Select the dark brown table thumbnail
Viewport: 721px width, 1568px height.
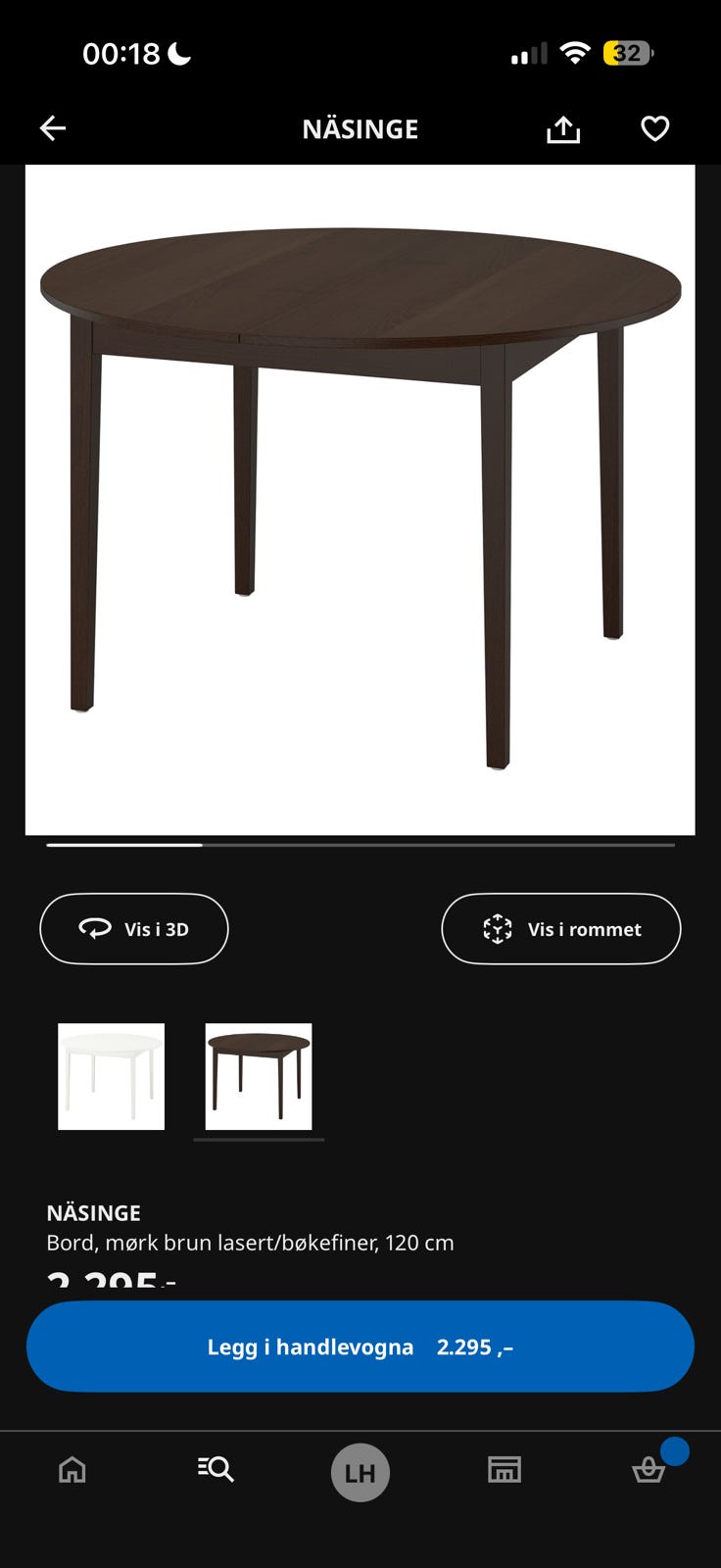[257, 1075]
